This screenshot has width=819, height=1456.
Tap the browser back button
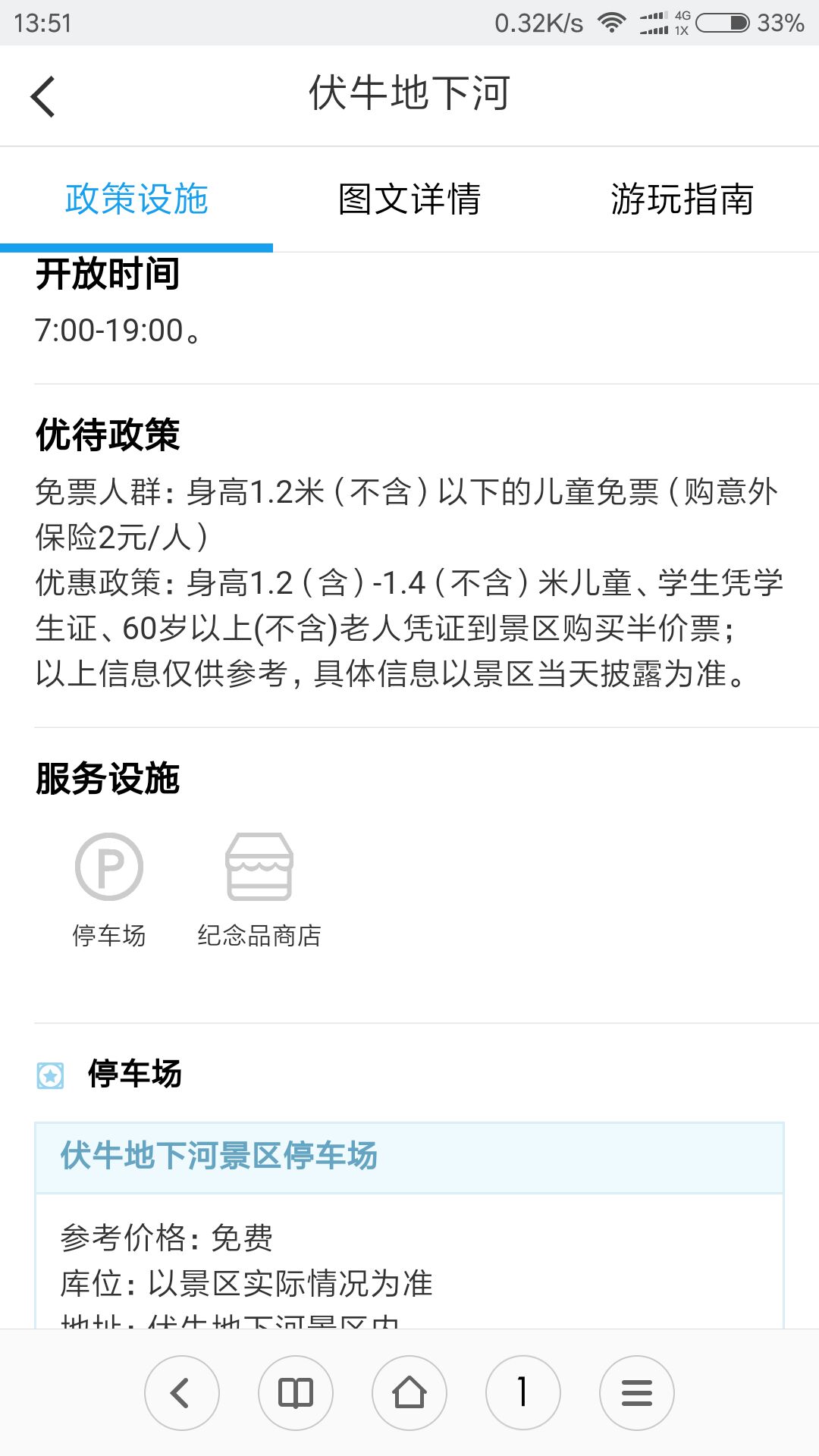pyautogui.click(x=182, y=1393)
